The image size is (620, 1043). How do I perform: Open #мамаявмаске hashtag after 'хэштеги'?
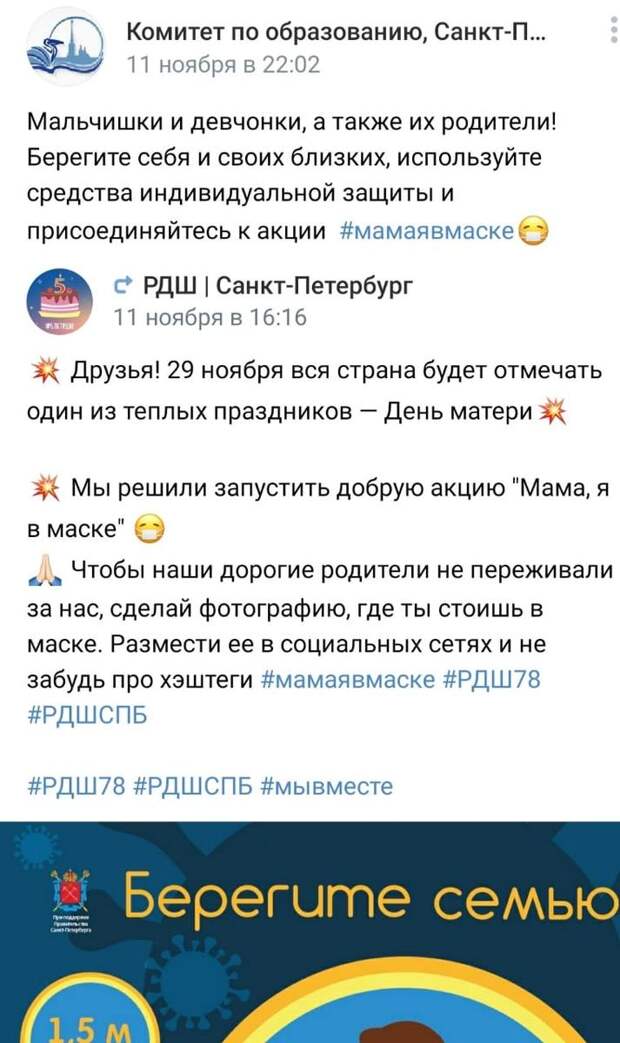(347, 678)
